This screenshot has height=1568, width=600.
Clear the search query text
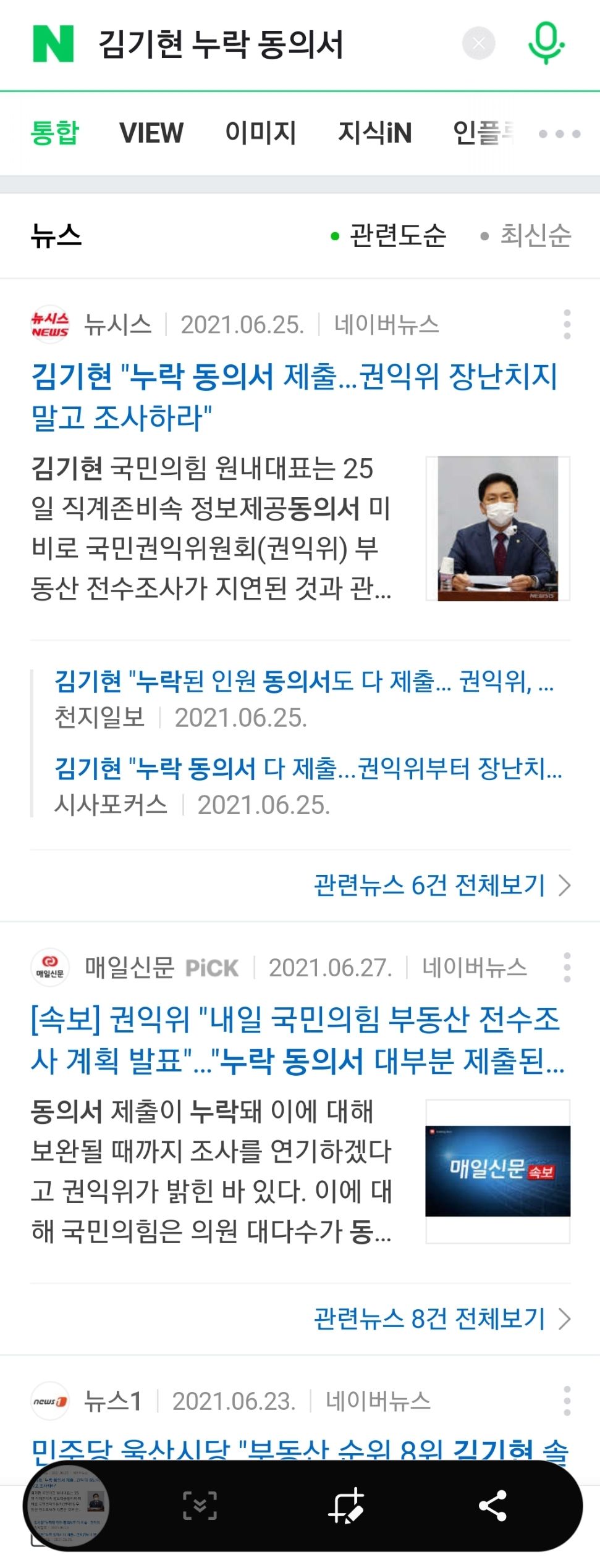[x=479, y=43]
